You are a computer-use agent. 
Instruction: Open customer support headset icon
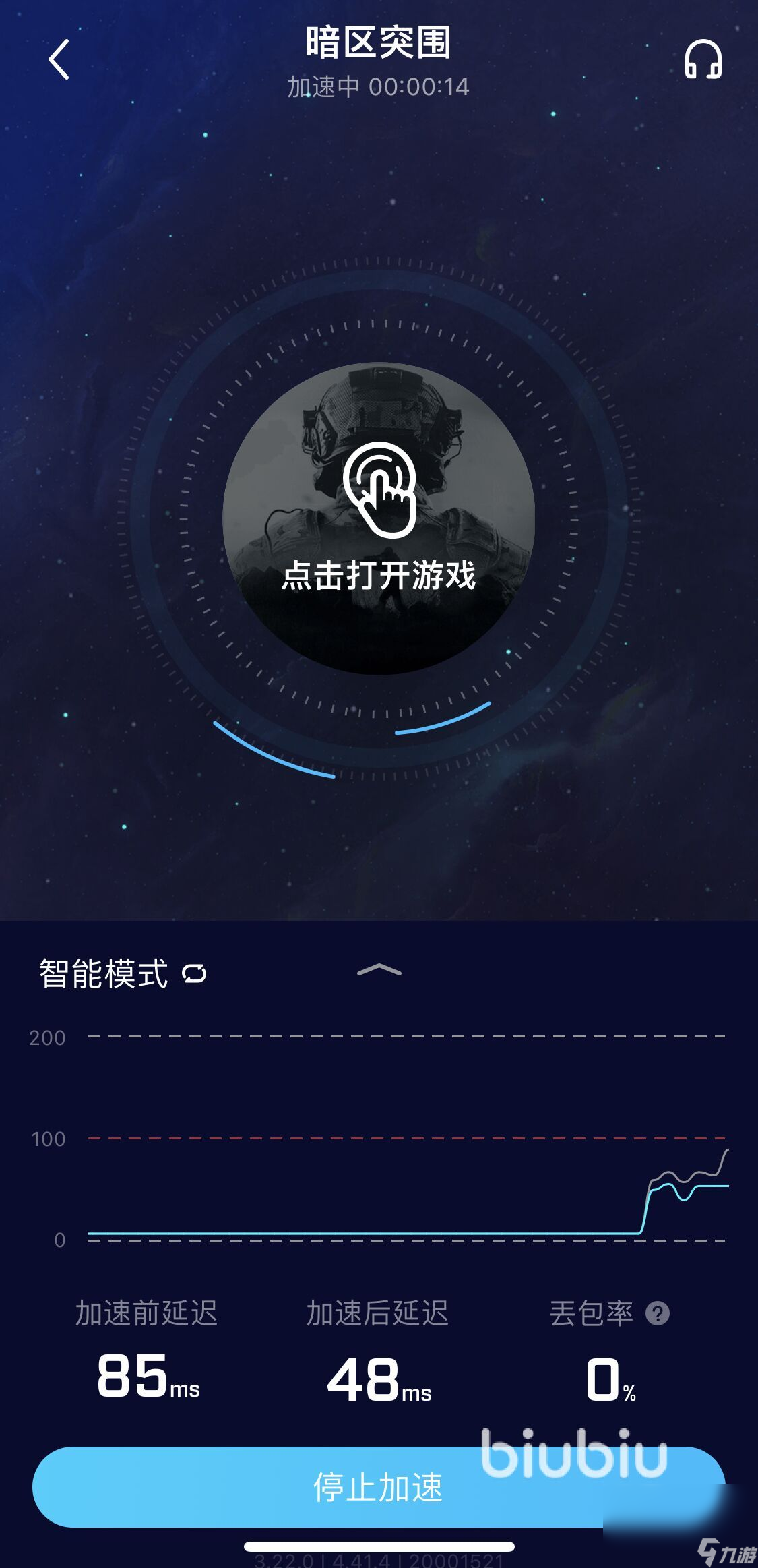tap(703, 59)
